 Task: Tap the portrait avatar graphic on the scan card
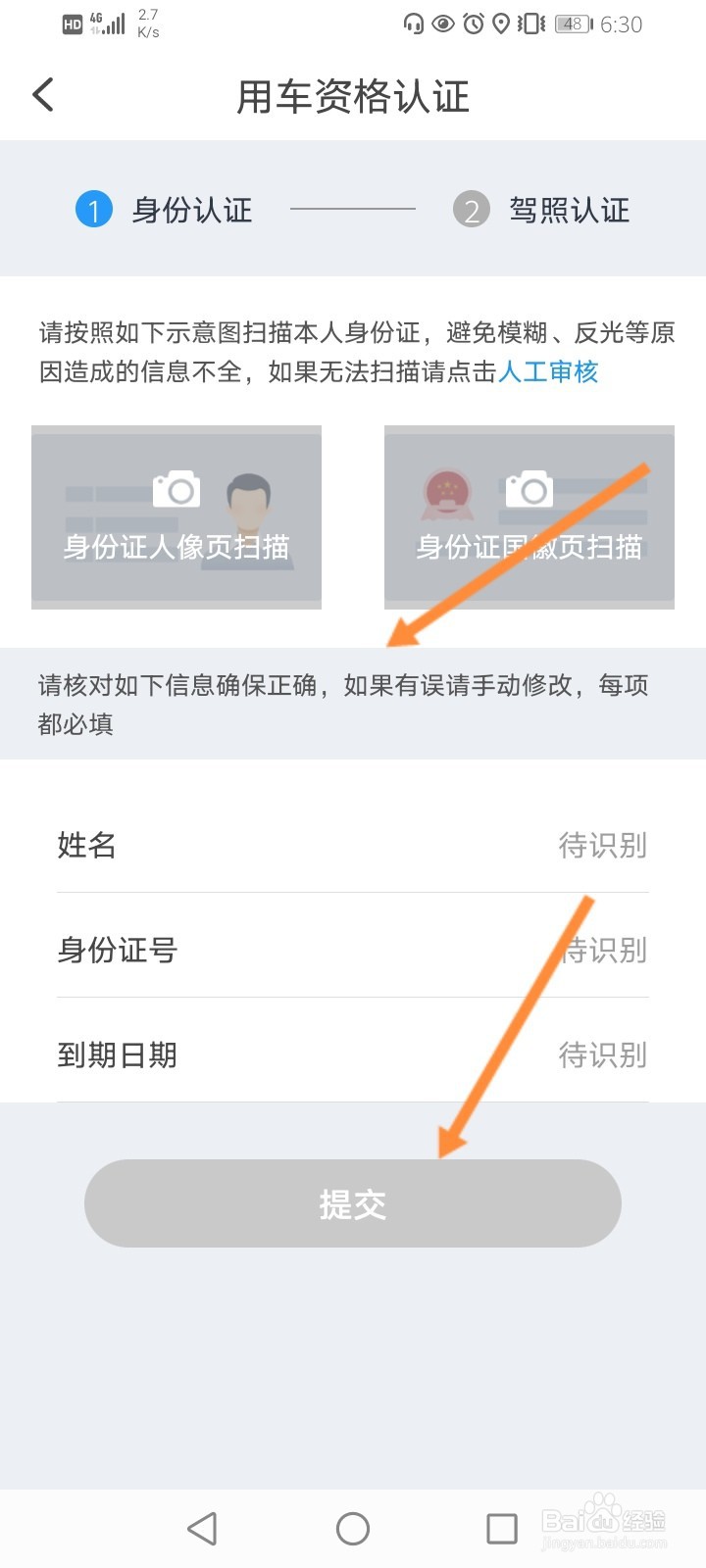(x=248, y=495)
